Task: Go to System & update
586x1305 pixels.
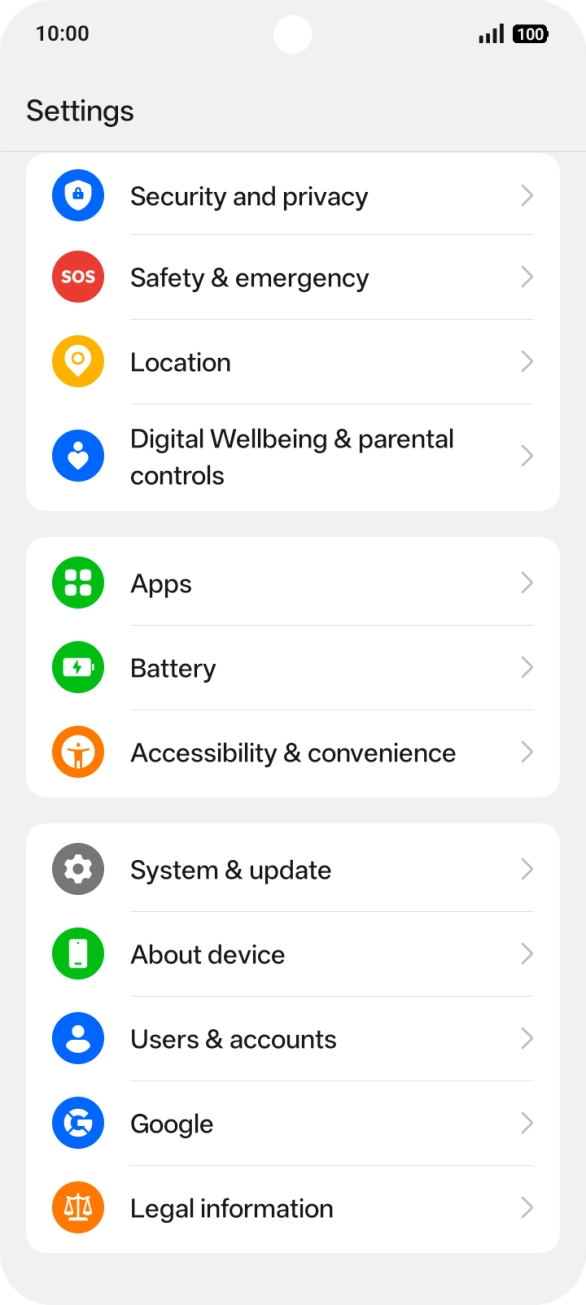Action: click(292, 870)
